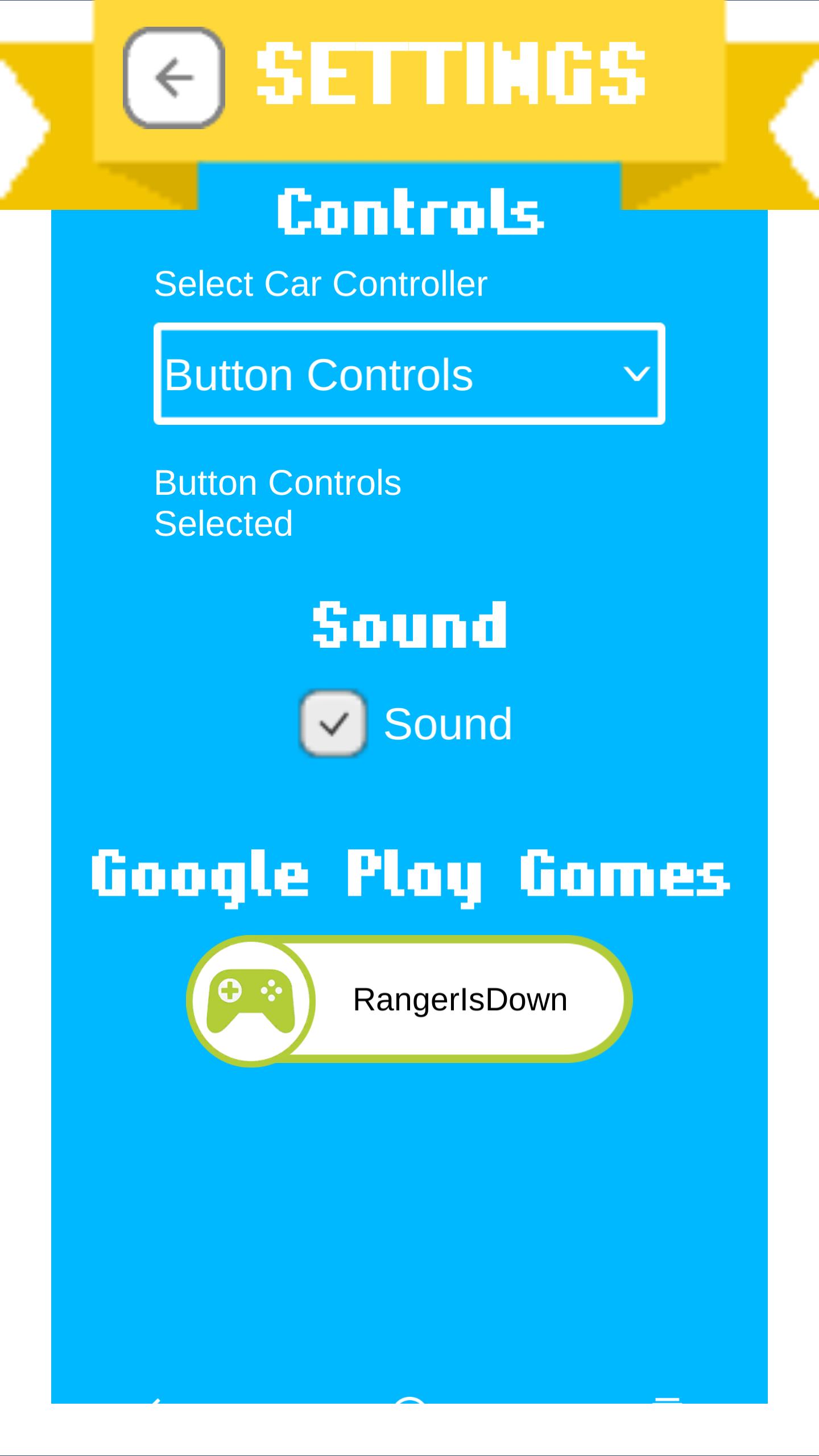
Task: Go back from the Settings screen
Action: click(x=173, y=78)
